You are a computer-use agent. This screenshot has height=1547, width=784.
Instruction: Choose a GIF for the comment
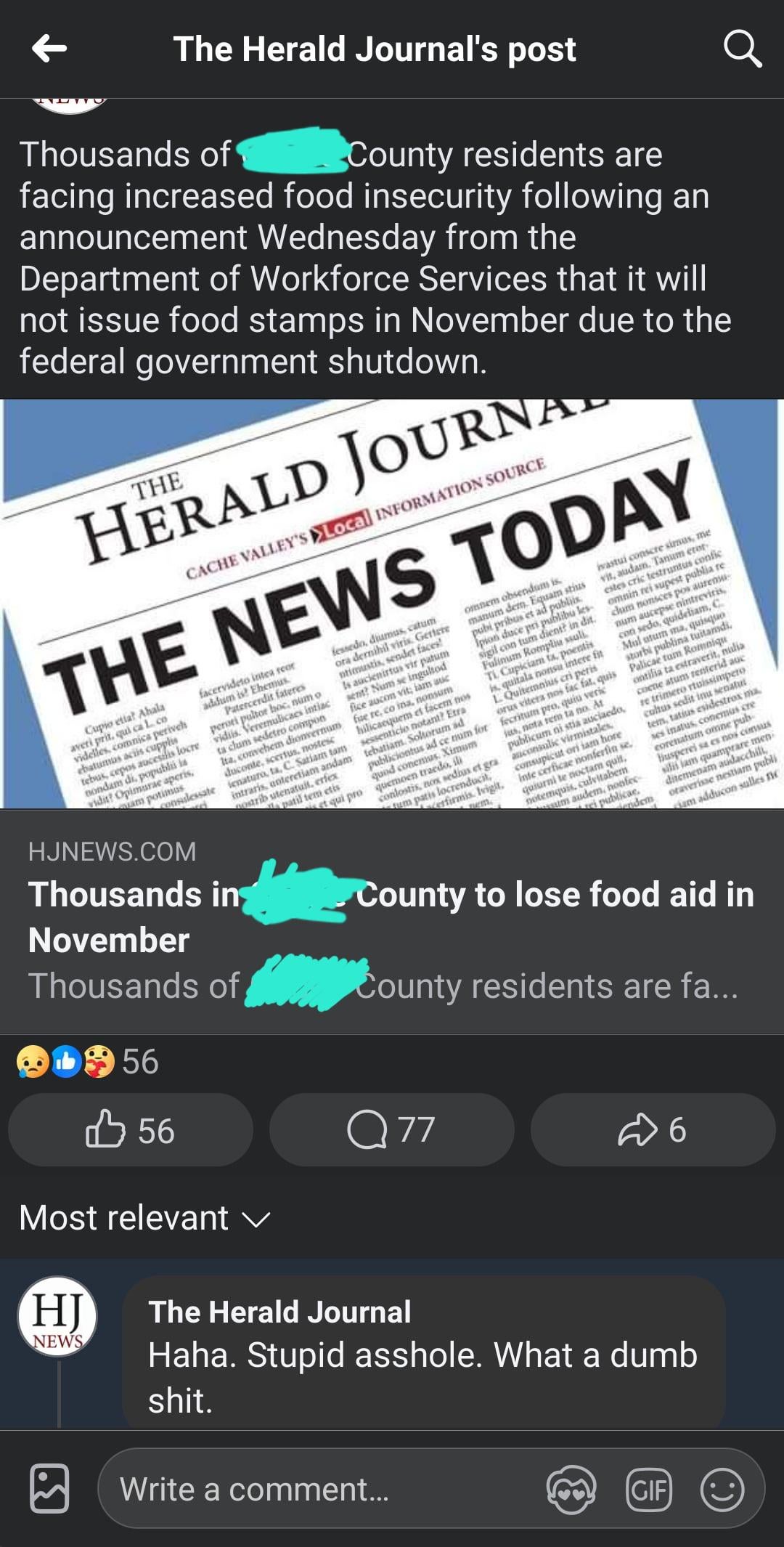tap(648, 1490)
